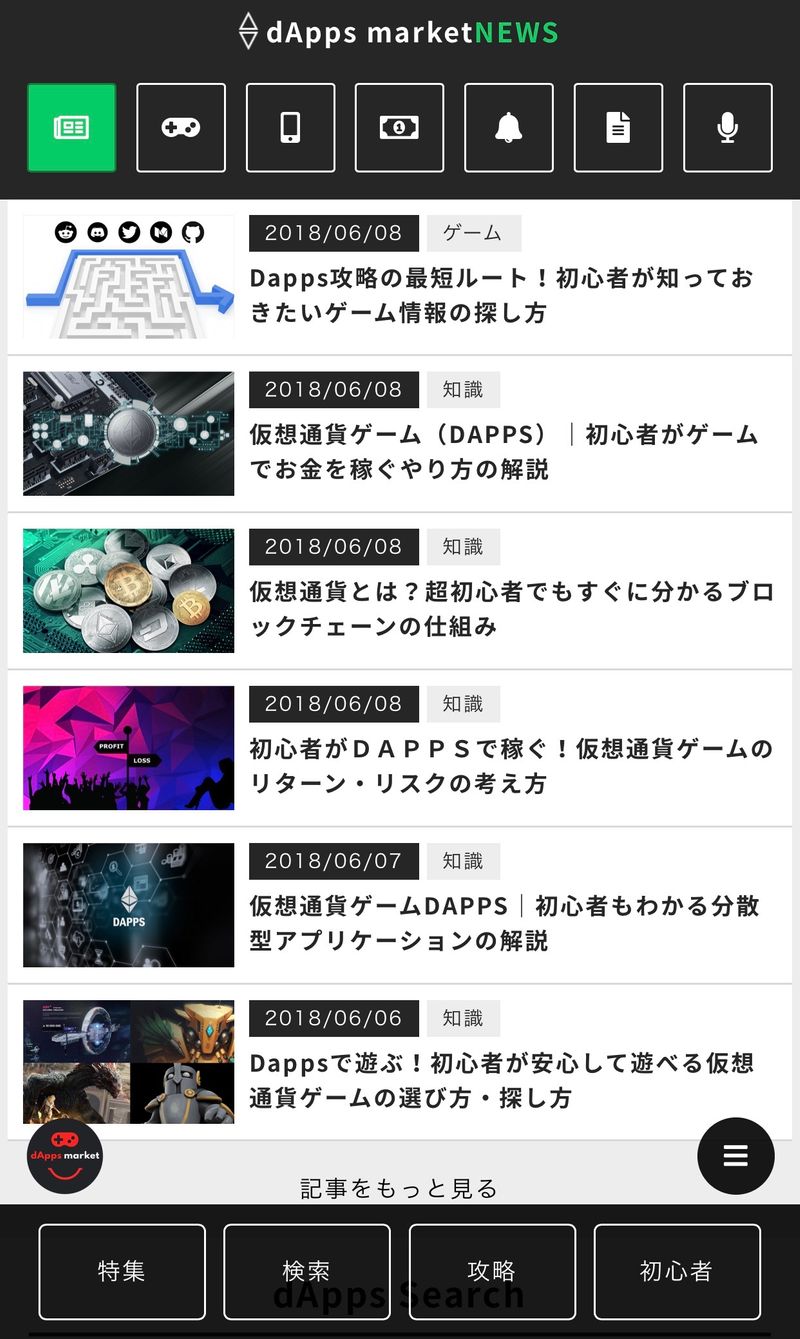Select the news category icon
800x1339 pixels.
pyautogui.click(x=71, y=128)
